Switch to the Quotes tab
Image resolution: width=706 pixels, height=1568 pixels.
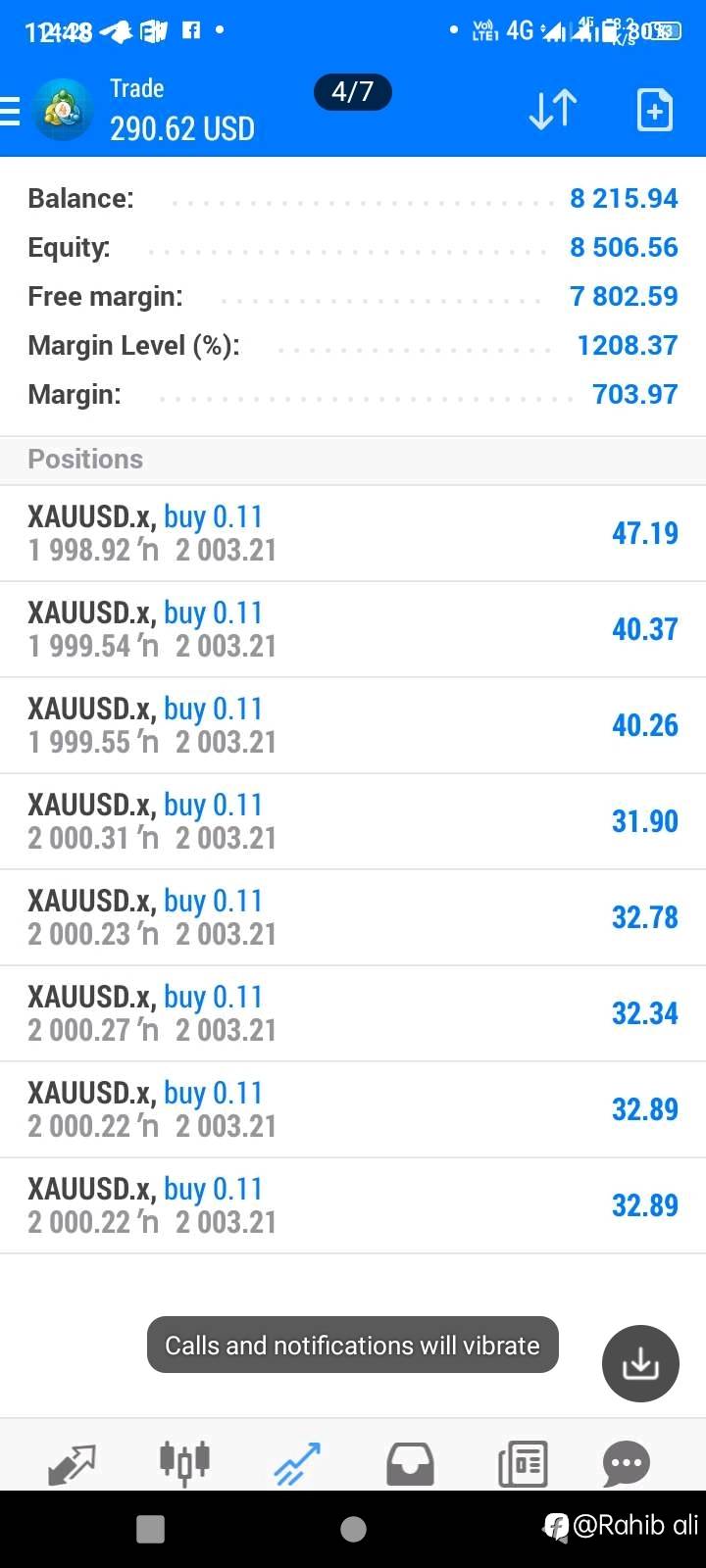(x=72, y=1464)
